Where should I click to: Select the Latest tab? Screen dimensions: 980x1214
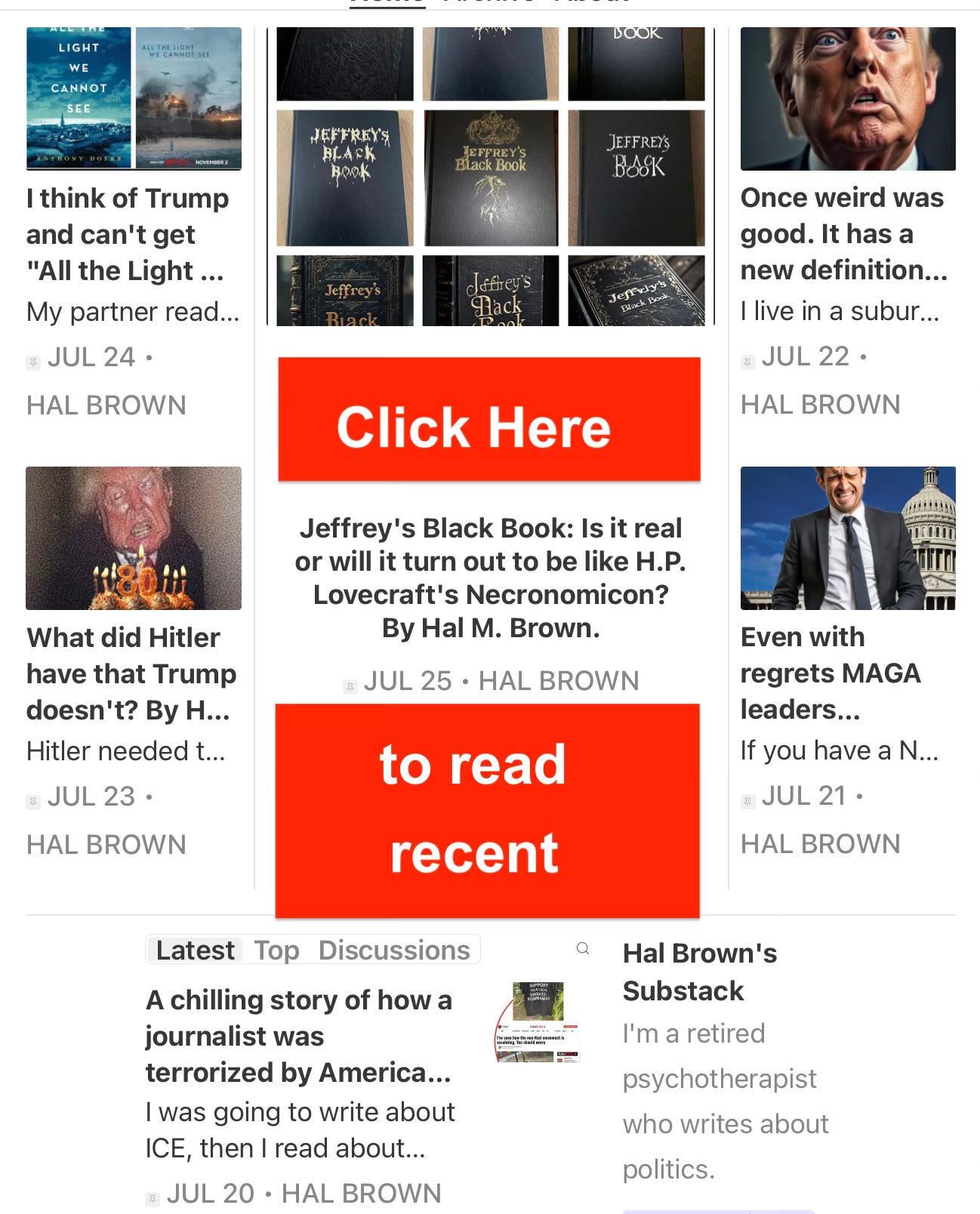coord(195,950)
